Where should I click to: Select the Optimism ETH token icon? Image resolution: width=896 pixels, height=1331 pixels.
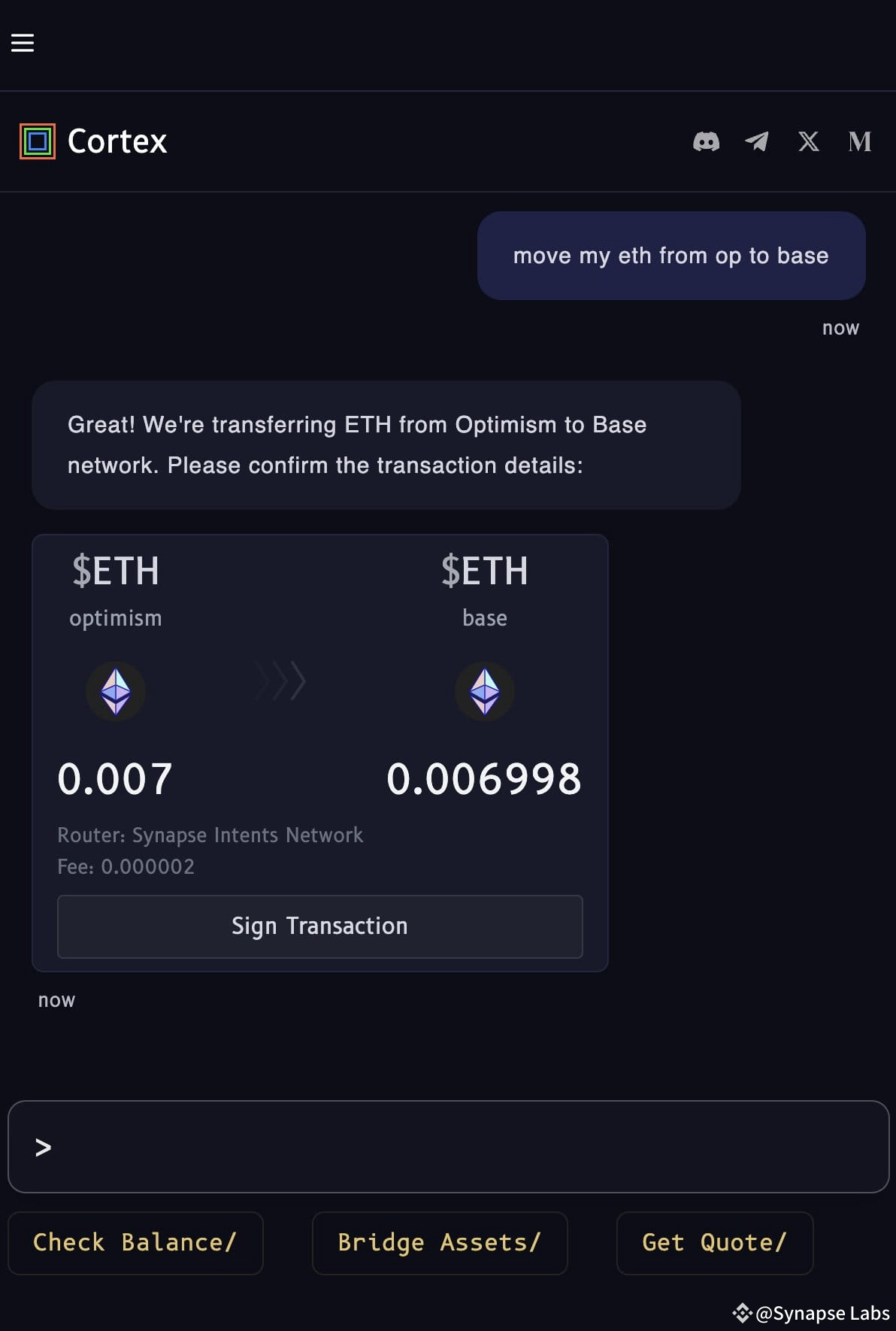click(116, 691)
